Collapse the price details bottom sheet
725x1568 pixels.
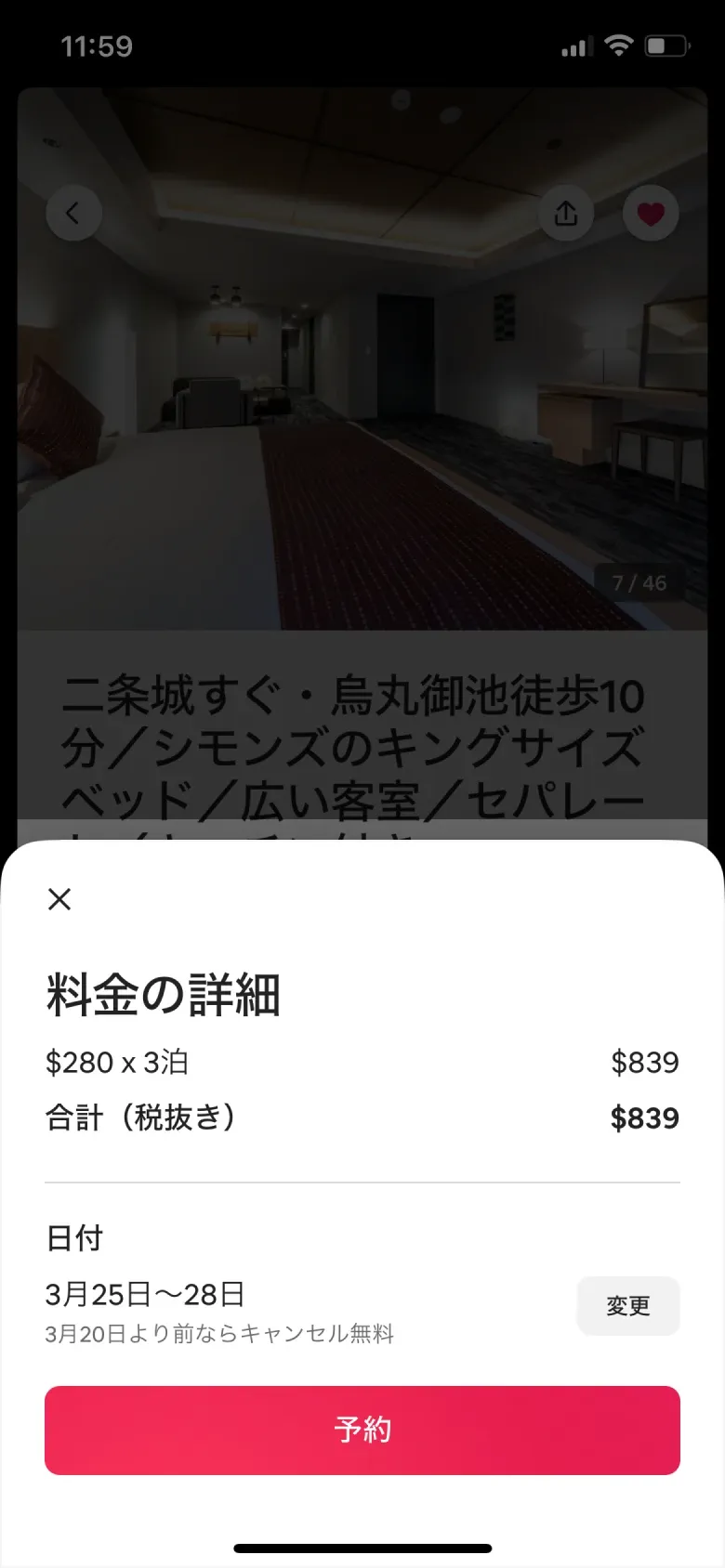point(59,898)
